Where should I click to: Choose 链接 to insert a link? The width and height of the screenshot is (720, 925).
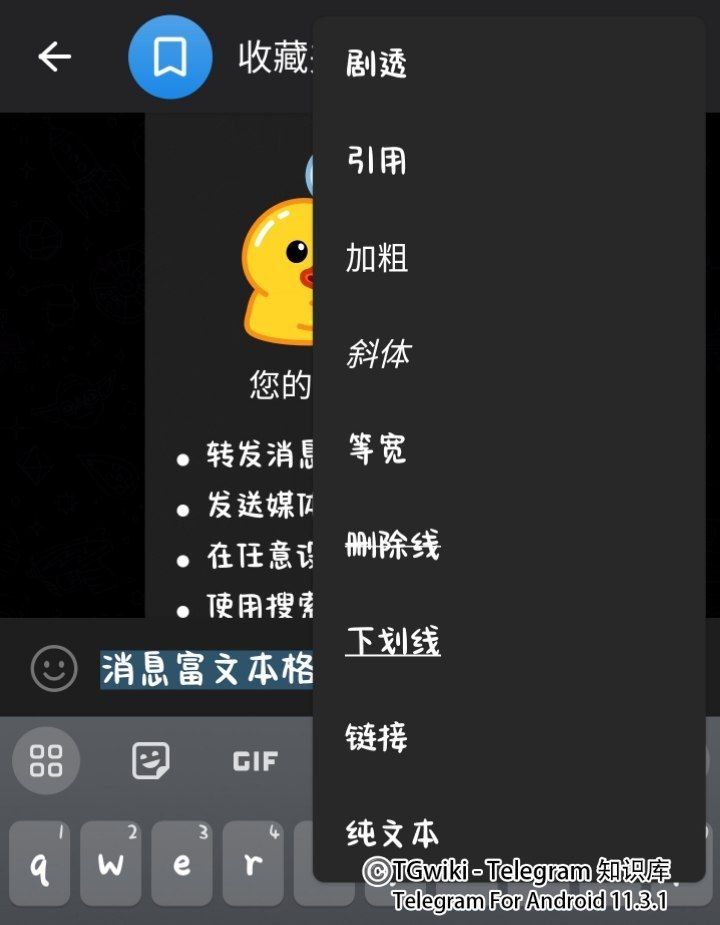pyautogui.click(x=377, y=737)
